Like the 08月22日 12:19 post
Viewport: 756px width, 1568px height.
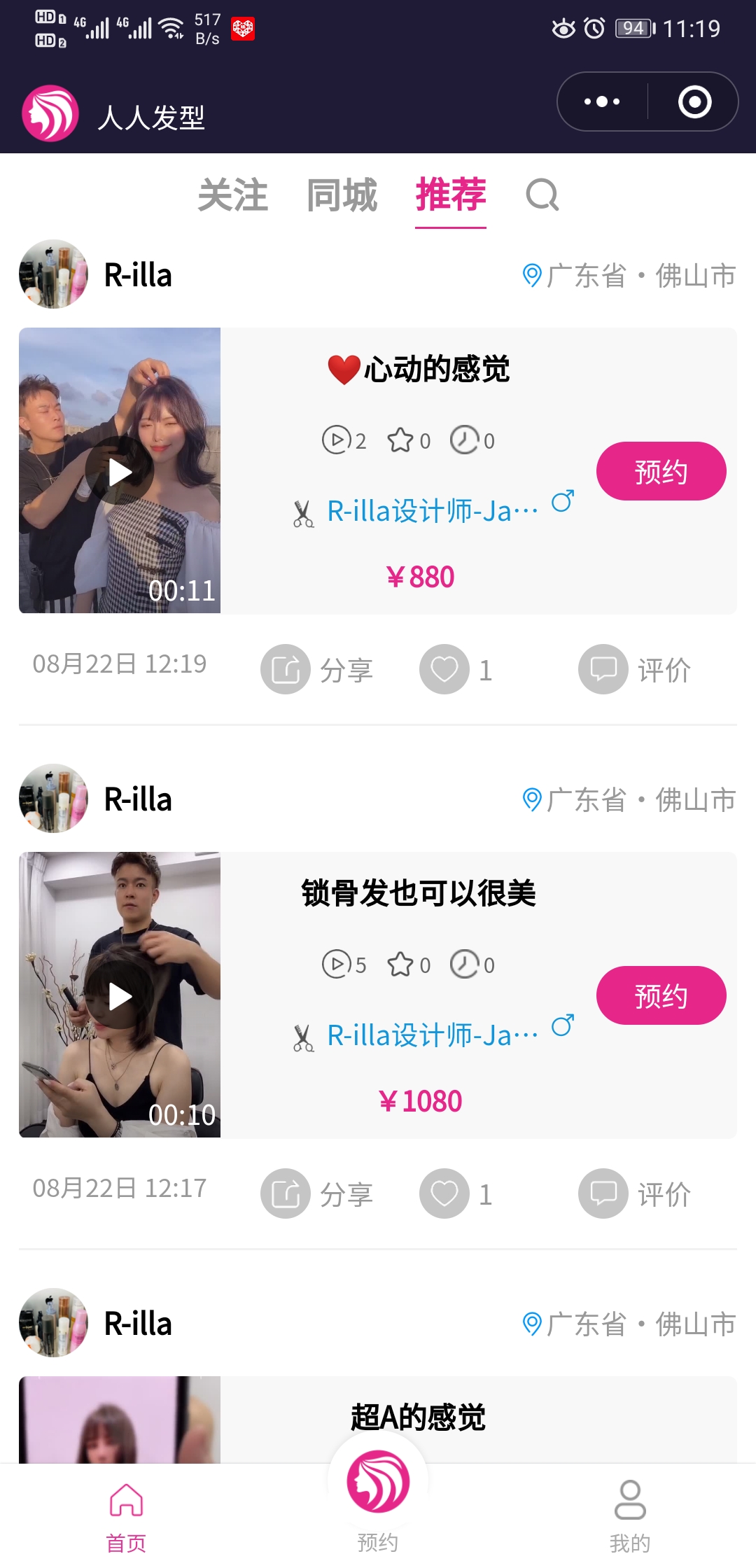pyautogui.click(x=444, y=669)
